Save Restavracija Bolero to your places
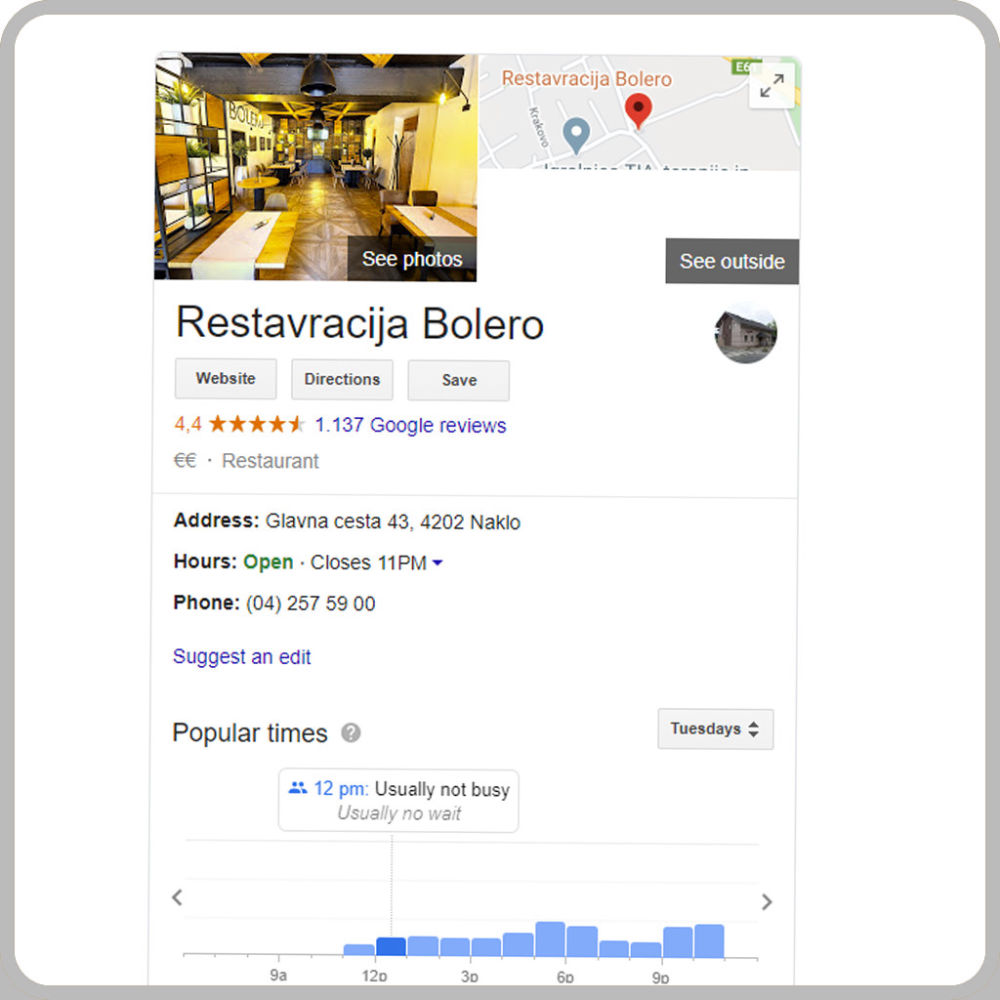The height and width of the screenshot is (1000, 1000). point(459,380)
